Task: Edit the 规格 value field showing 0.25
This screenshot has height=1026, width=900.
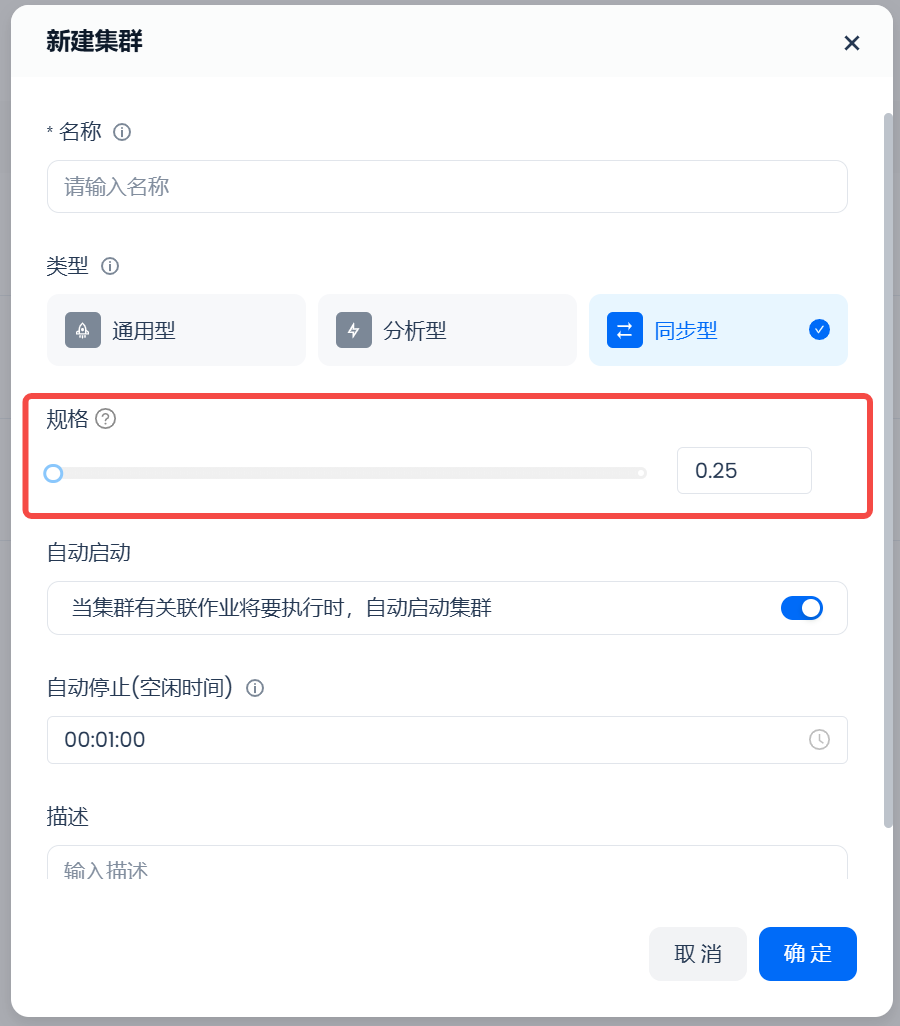Action: 743,471
